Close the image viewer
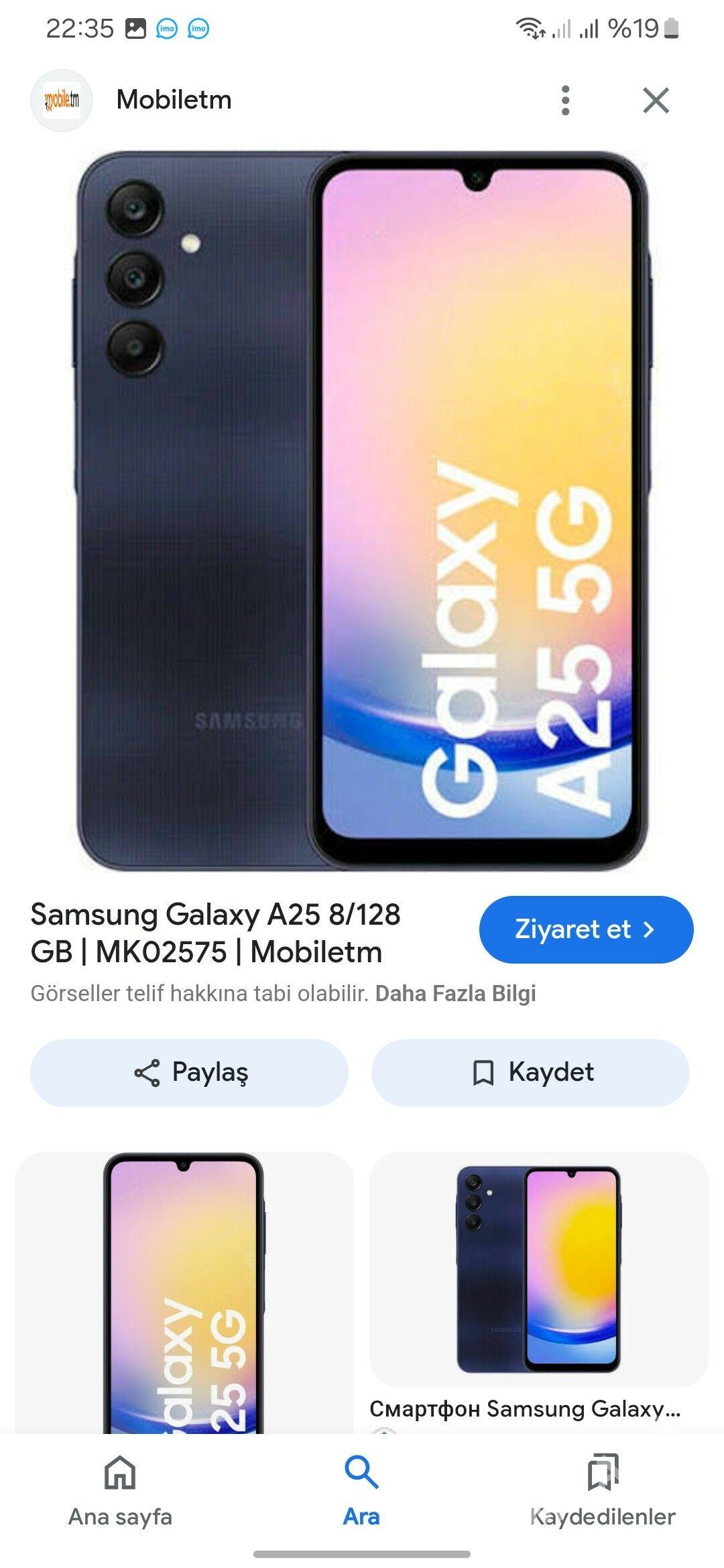 (x=656, y=101)
